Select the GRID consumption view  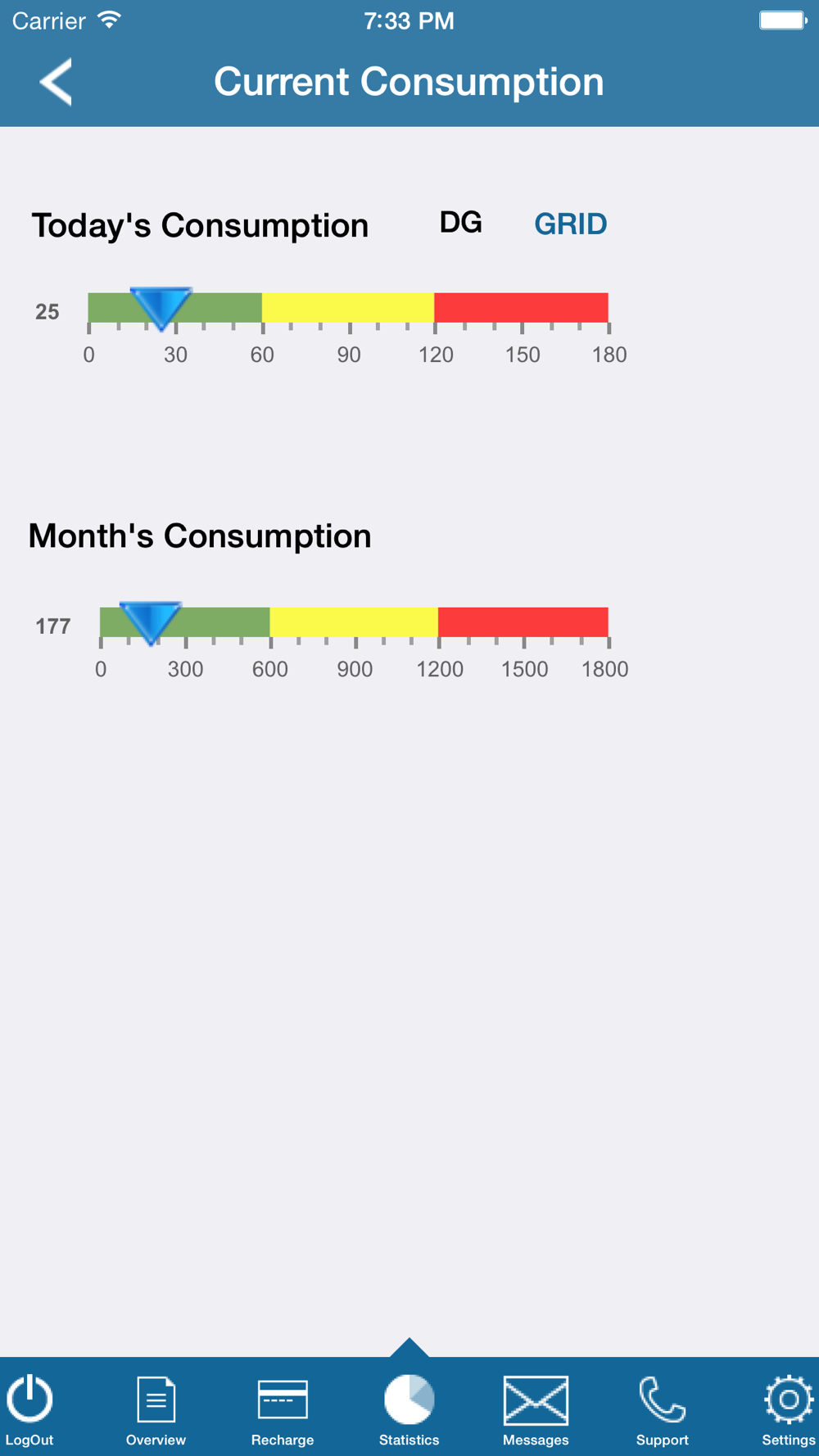point(570,224)
